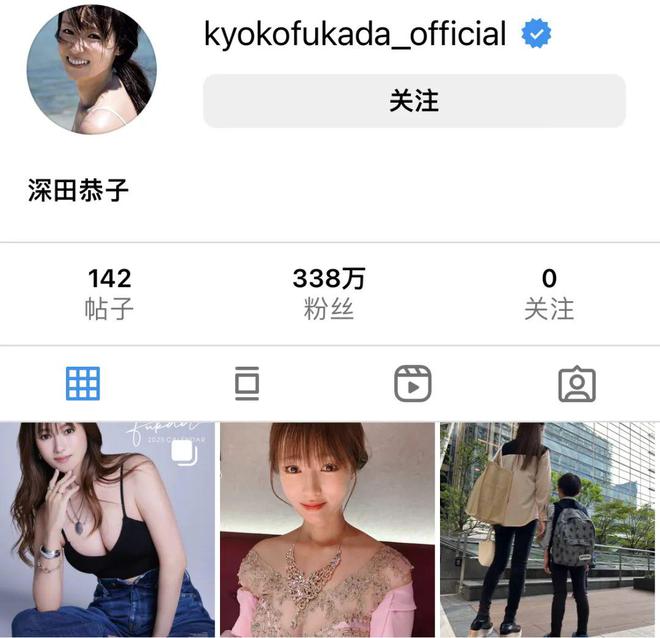The height and width of the screenshot is (638, 660).
Task: Switch to the guides tab
Action: pos(247,383)
